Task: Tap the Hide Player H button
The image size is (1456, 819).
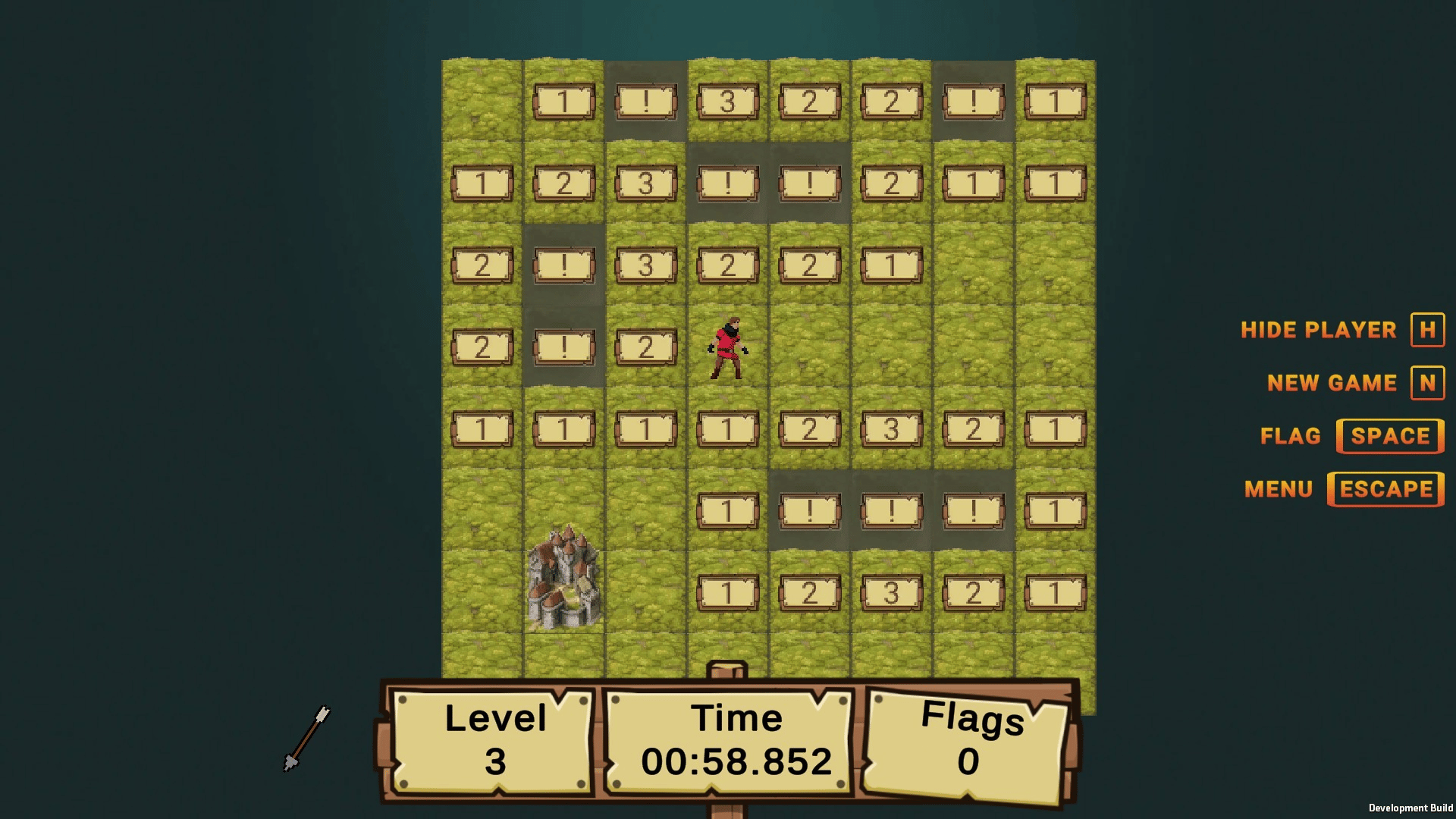Action: [x=1426, y=330]
